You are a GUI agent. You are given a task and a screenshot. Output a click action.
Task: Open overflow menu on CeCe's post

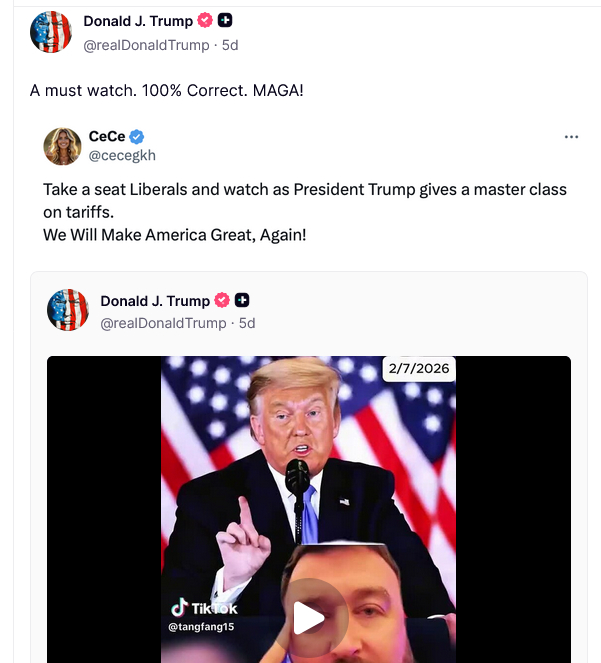(x=571, y=137)
